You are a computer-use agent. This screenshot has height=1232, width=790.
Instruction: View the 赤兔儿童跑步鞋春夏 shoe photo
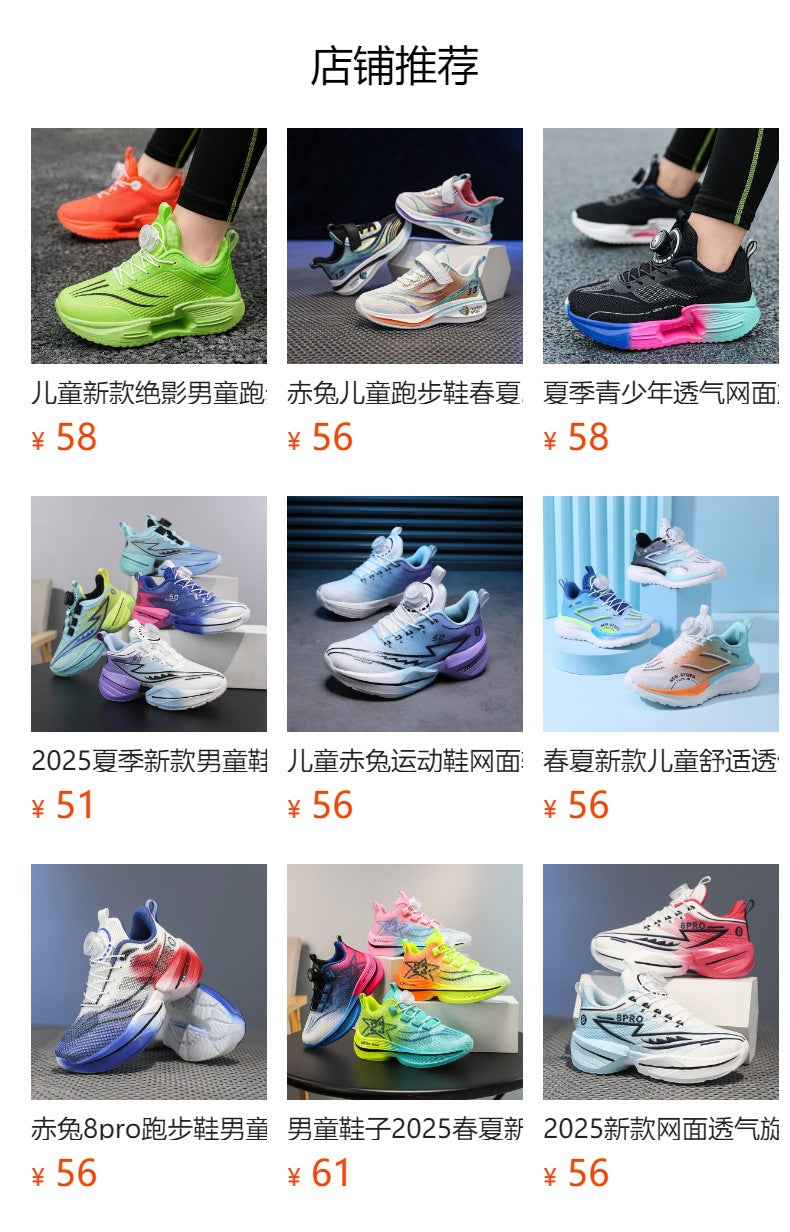[x=404, y=245]
